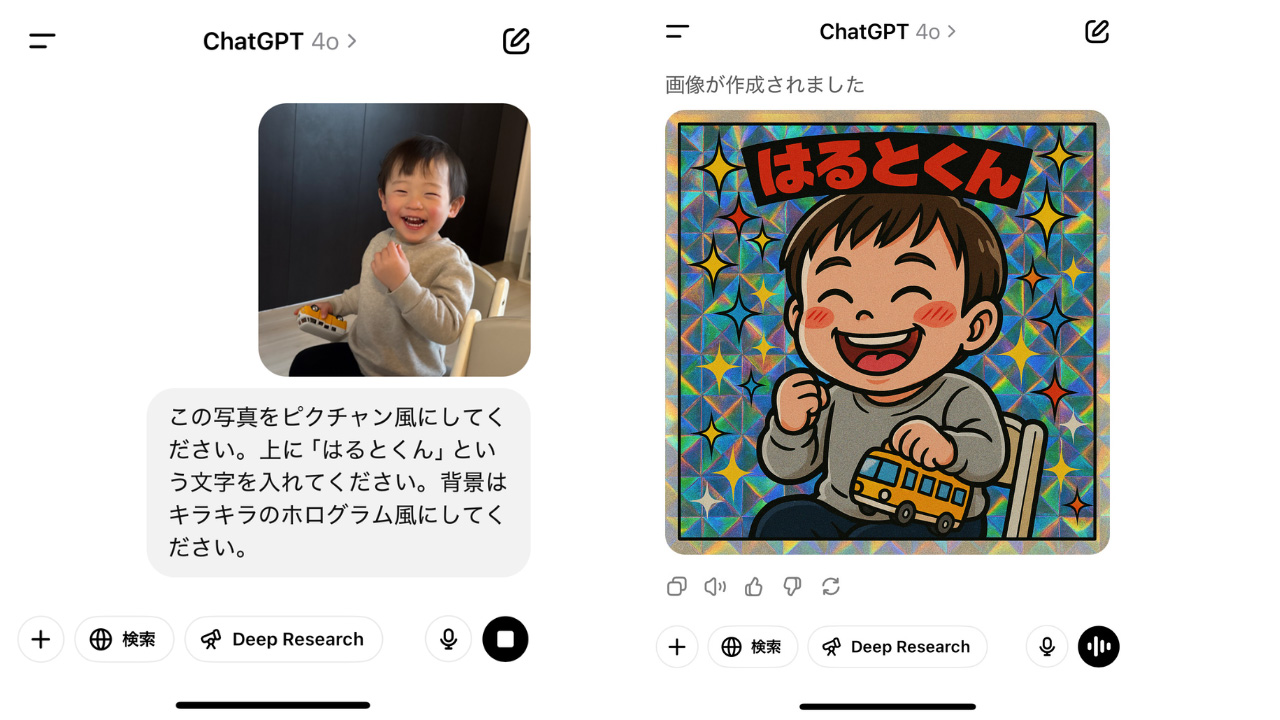Open the generated はるとくん sticker image
The image size is (1280, 720).
click(887, 332)
